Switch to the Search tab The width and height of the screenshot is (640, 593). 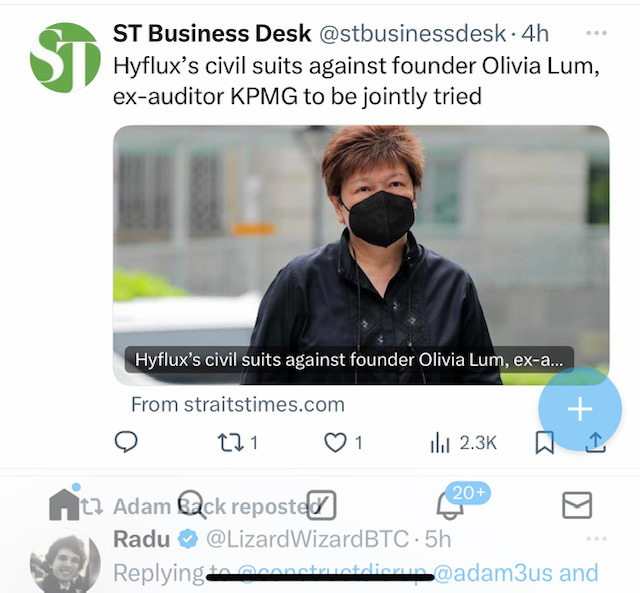(192, 505)
